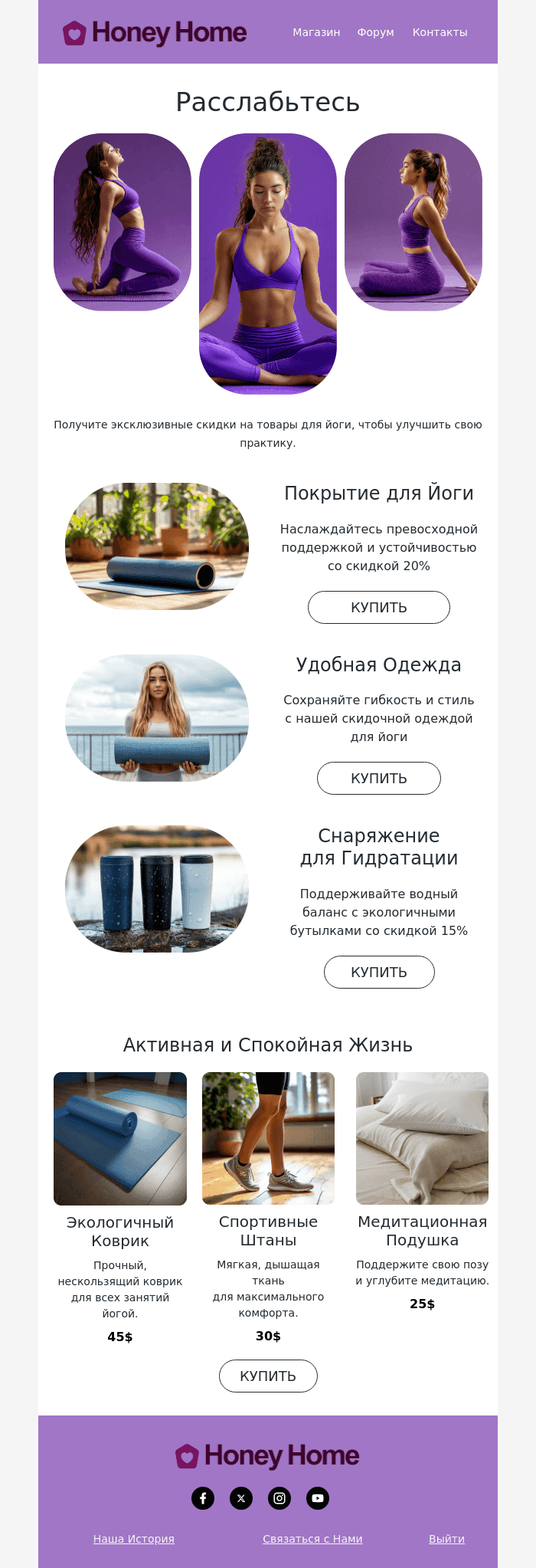Open Контакты from the top menu
Screen dimensions: 536x1568
pyautogui.click(x=440, y=32)
